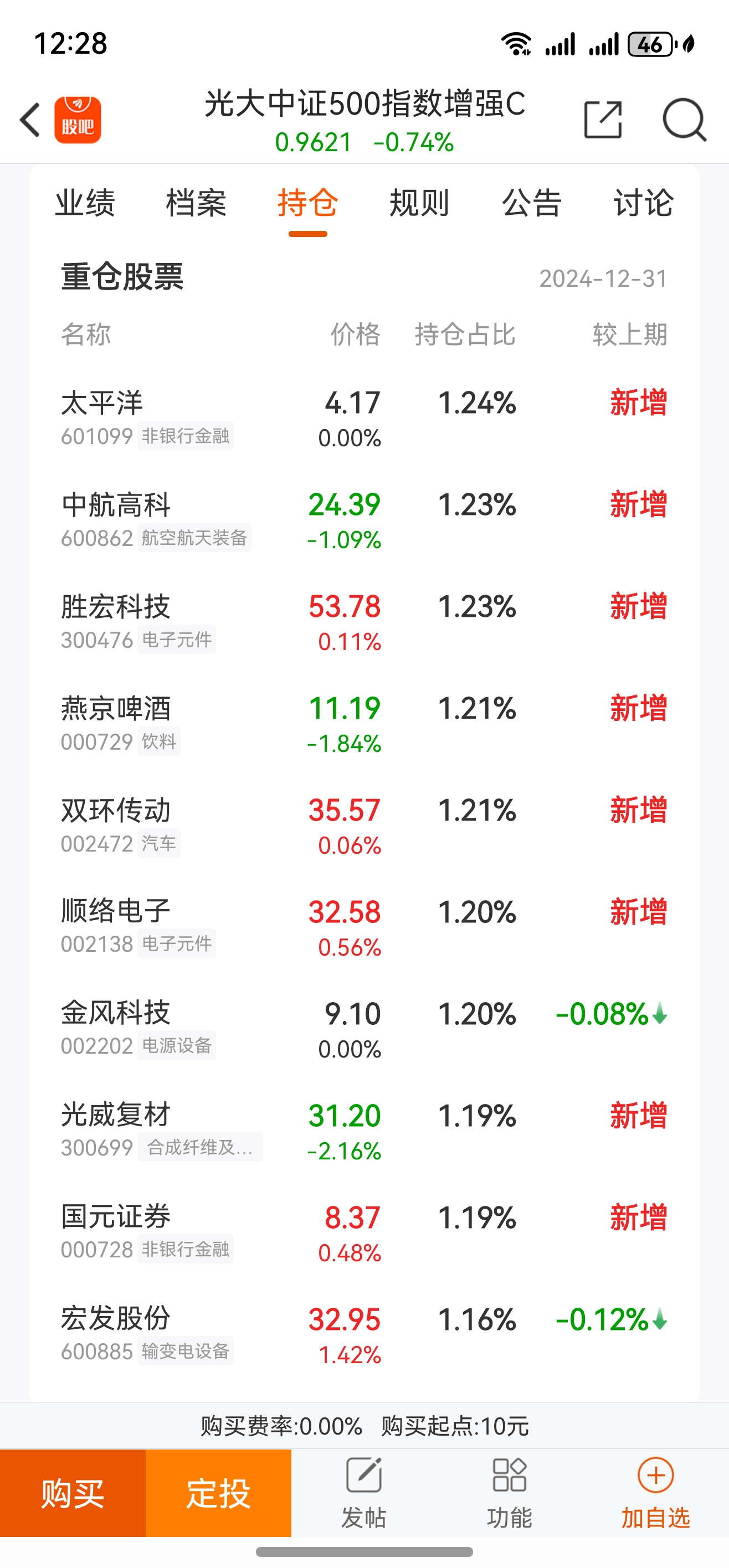
Task: Open the 档案 tab
Action: click(x=197, y=204)
